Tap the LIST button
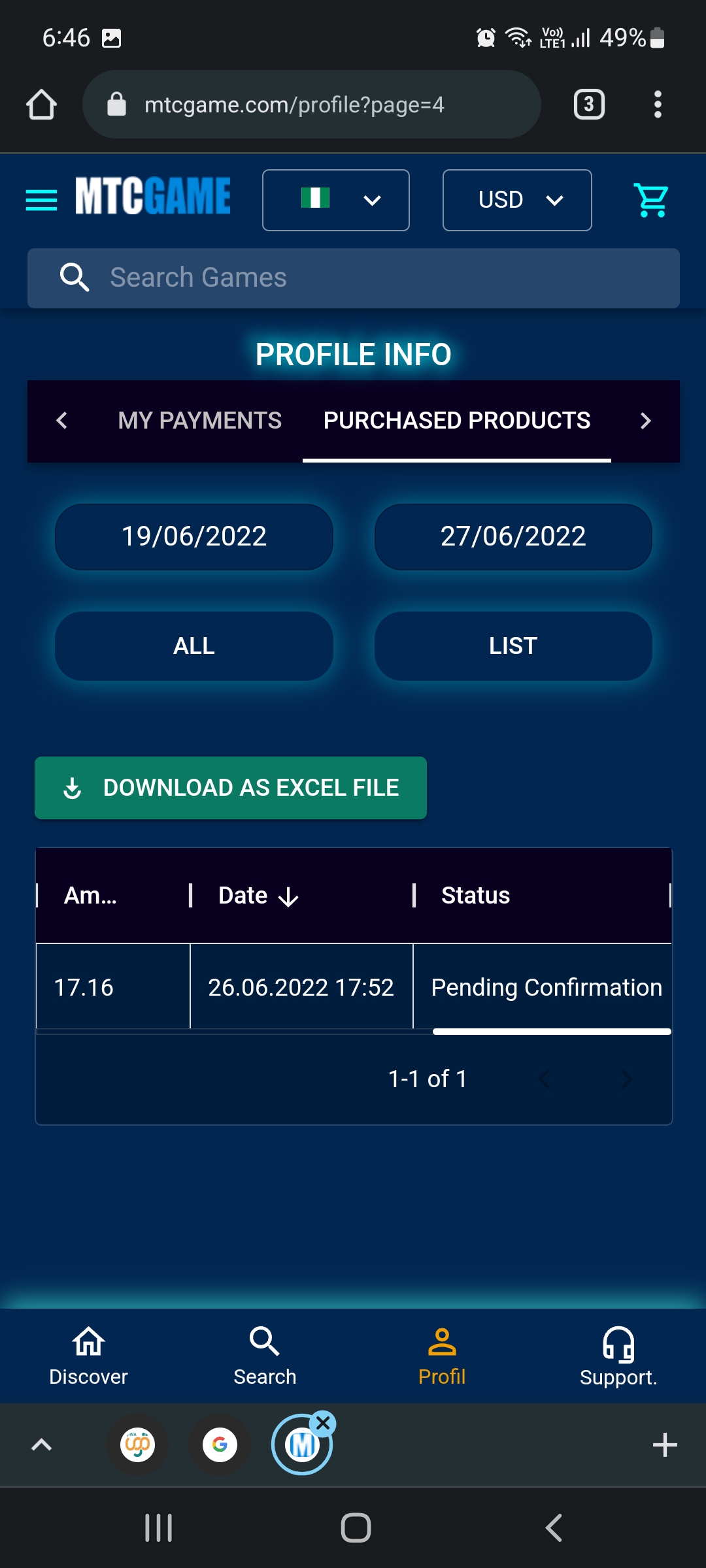The height and width of the screenshot is (1568, 706). (513, 645)
